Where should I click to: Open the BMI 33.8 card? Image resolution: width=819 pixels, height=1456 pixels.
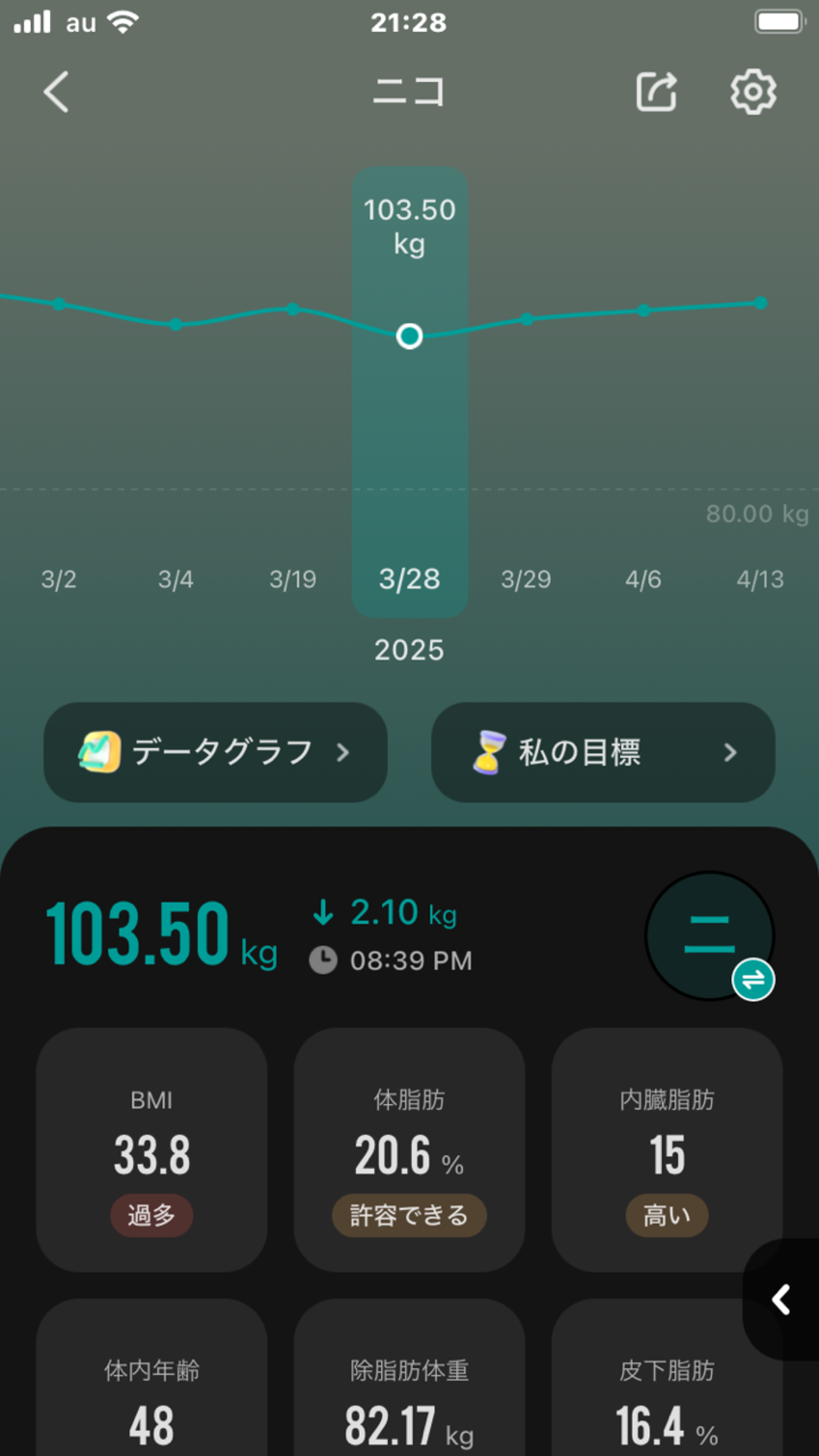(152, 1149)
